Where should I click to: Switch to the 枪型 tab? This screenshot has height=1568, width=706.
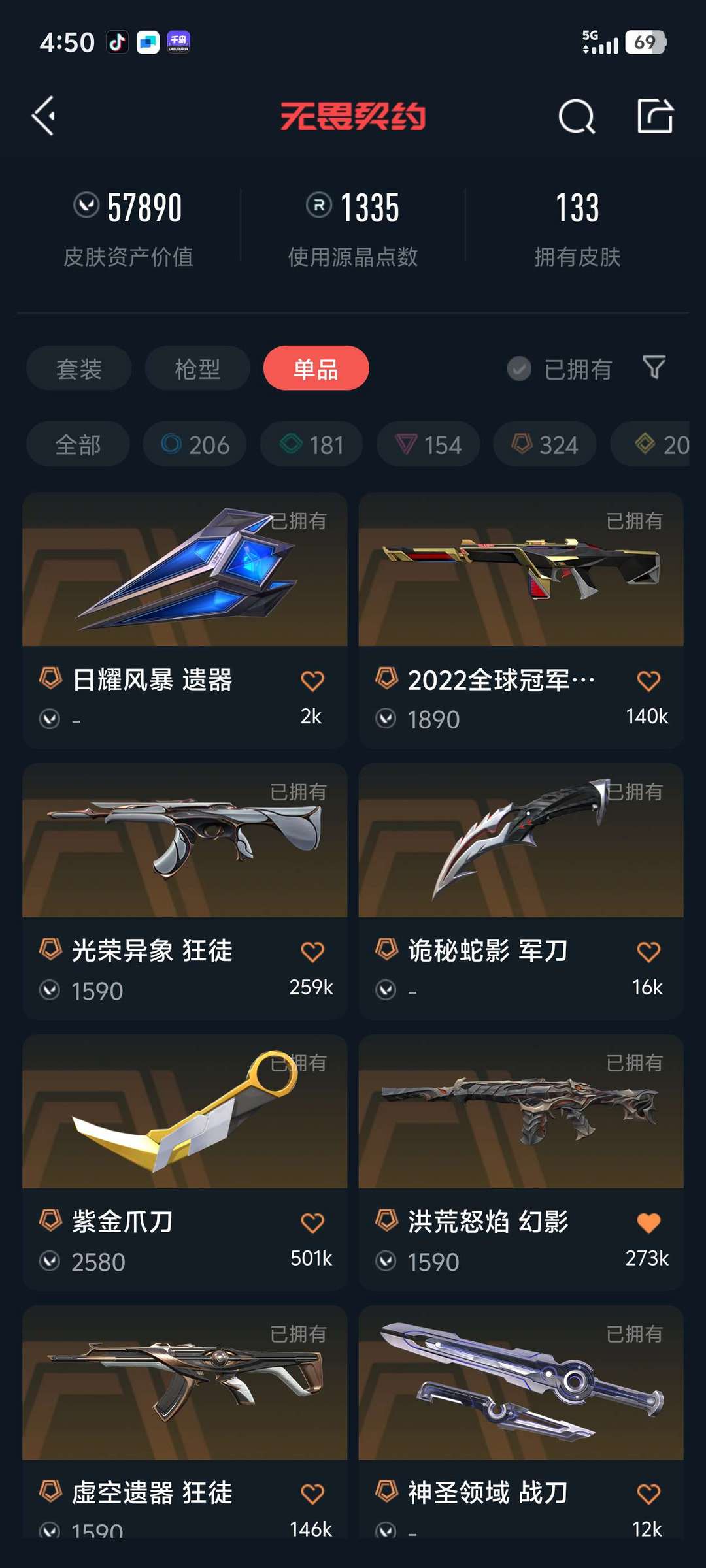click(x=197, y=368)
